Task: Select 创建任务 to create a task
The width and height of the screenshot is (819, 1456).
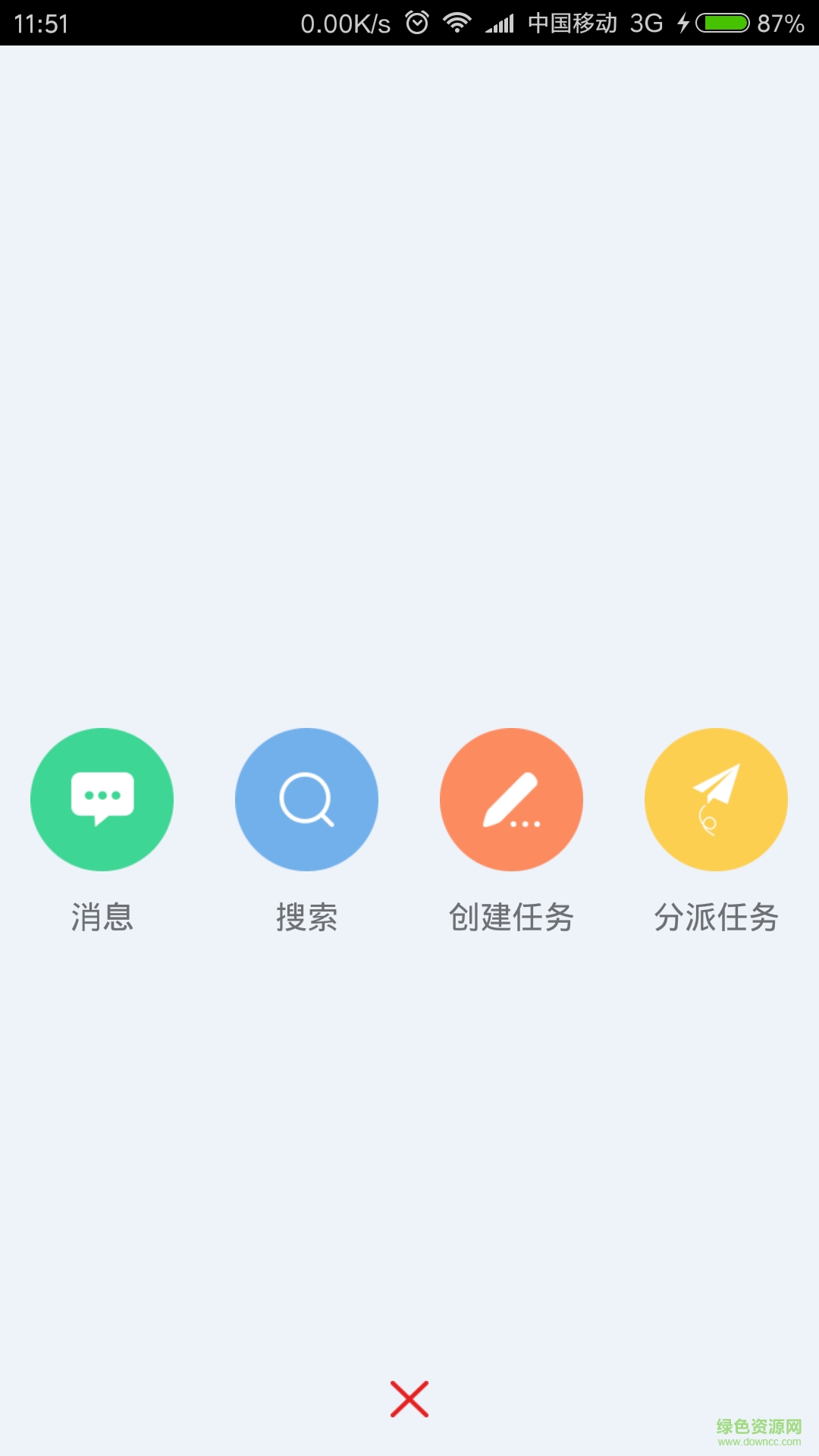Action: pos(511,799)
